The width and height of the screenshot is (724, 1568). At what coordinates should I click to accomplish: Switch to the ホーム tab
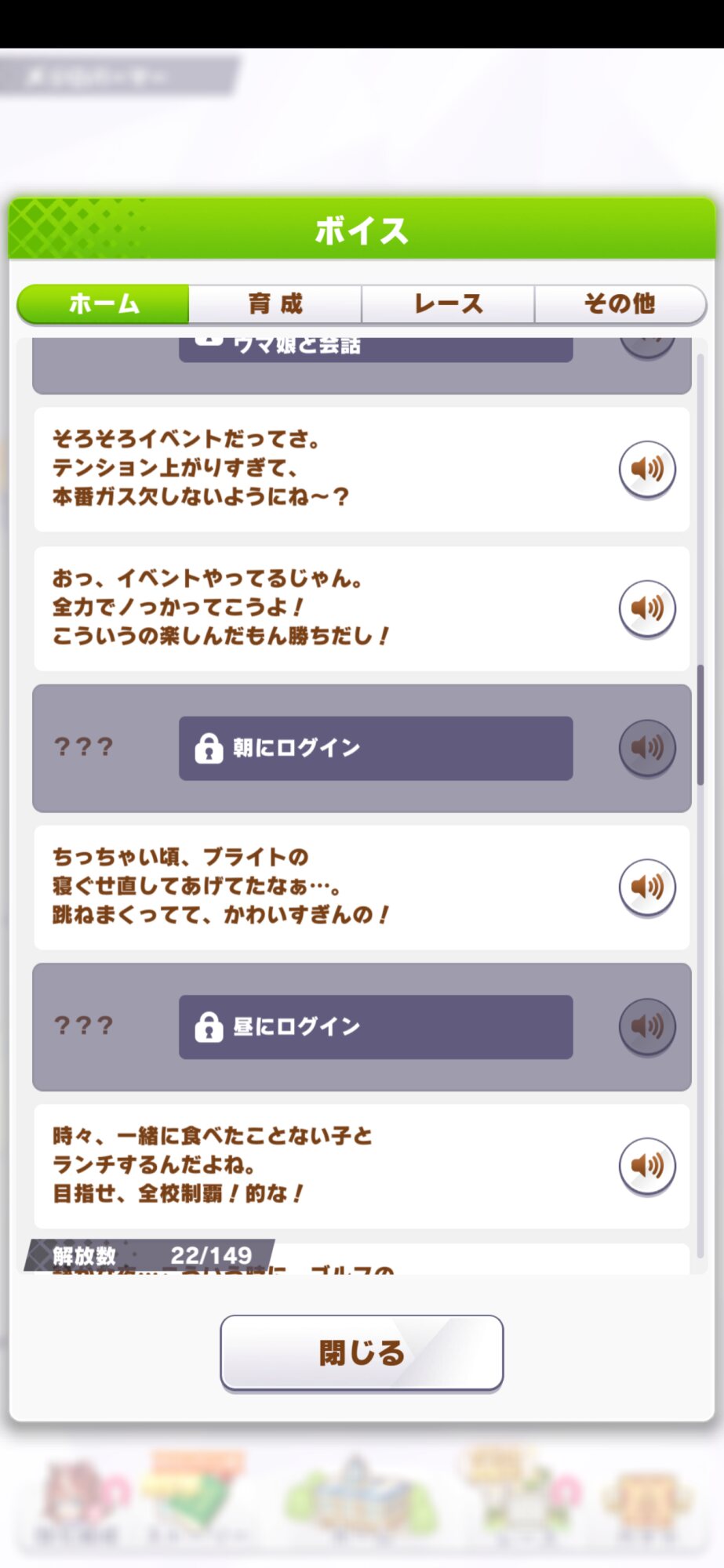click(103, 304)
